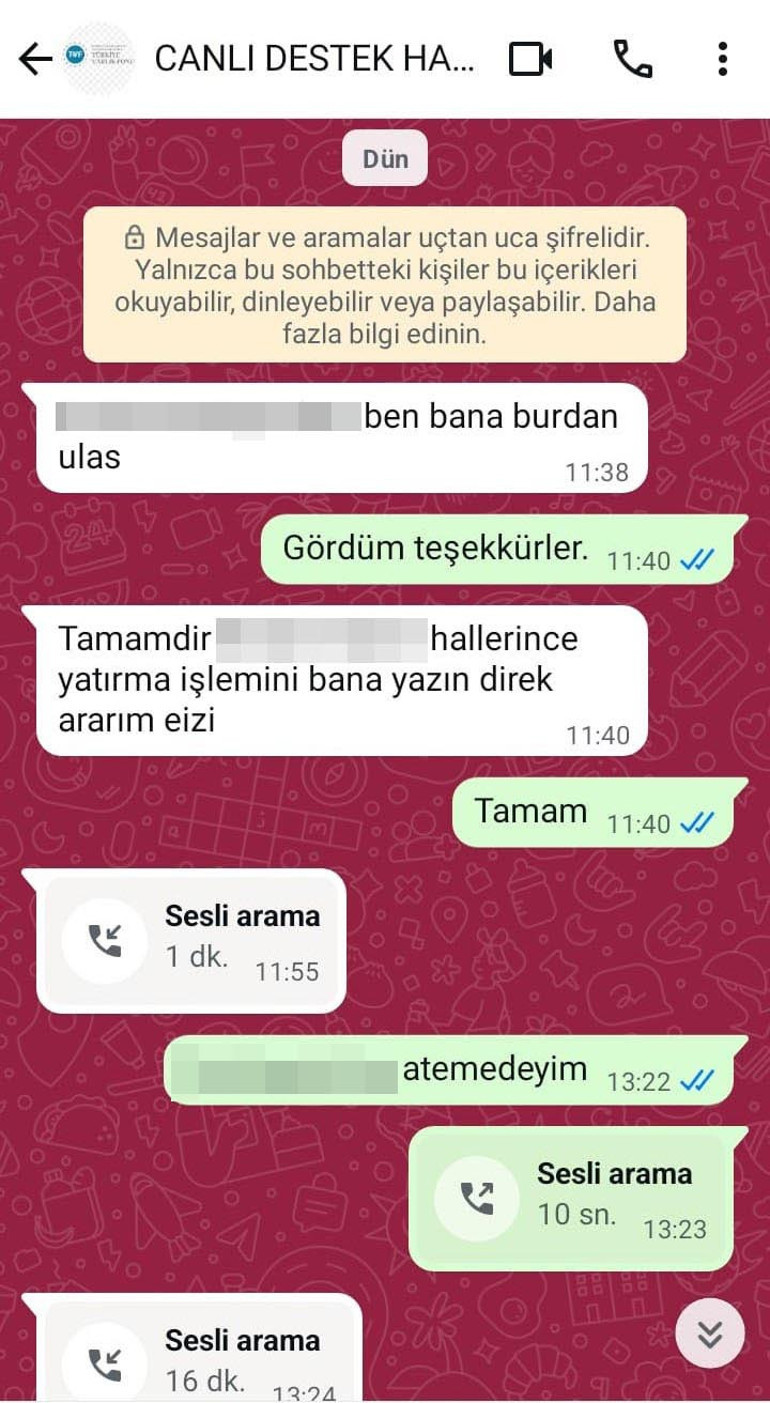The height and width of the screenshot is (1403, 770).
Task: Start a video call
Action: tap(530, 60)
